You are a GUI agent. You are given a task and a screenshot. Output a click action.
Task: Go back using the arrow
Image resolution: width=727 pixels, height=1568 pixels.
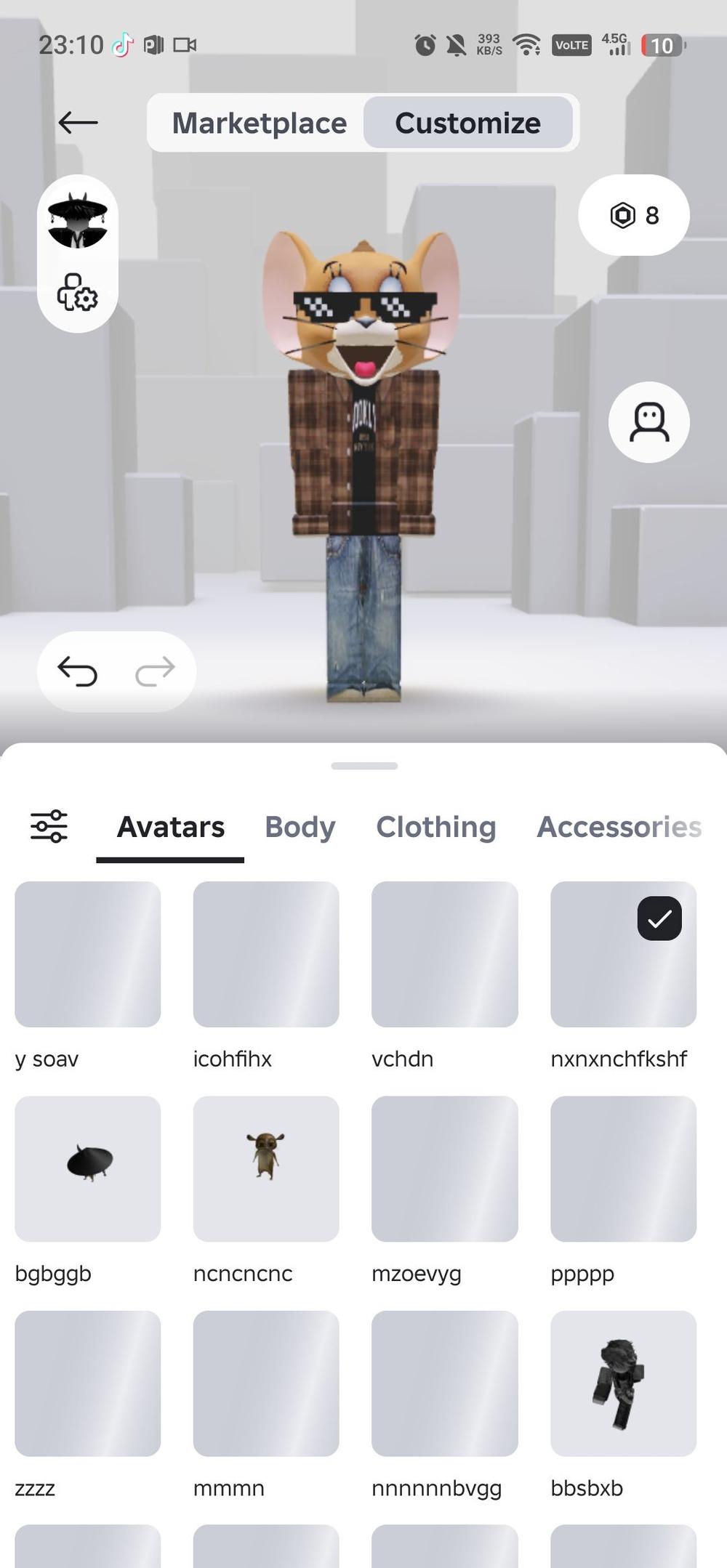[78, 122]
